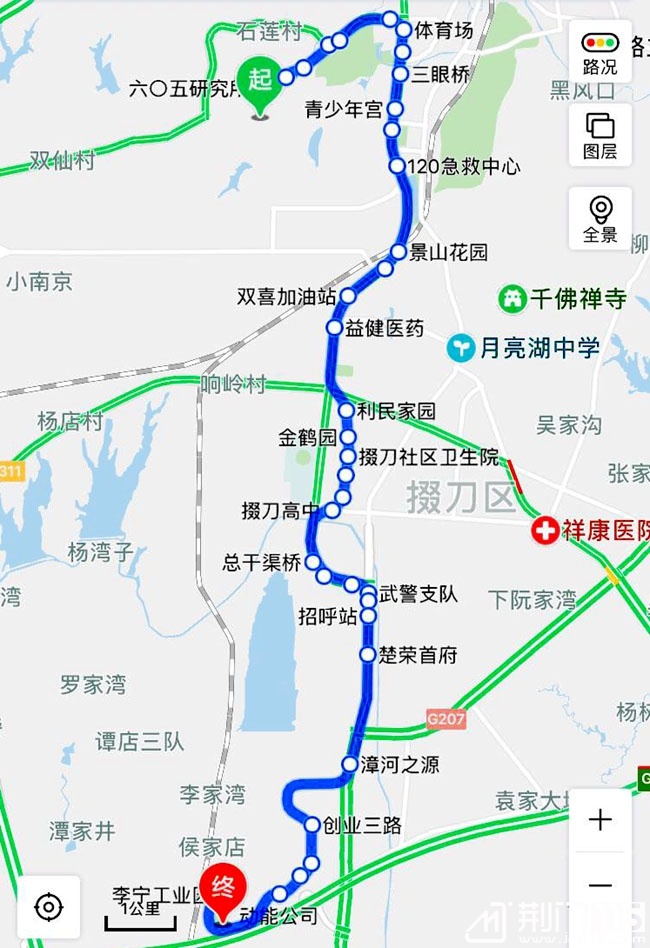The image size is (650, 948).
Task: Zoom in on the map
Action: [600, 821]
